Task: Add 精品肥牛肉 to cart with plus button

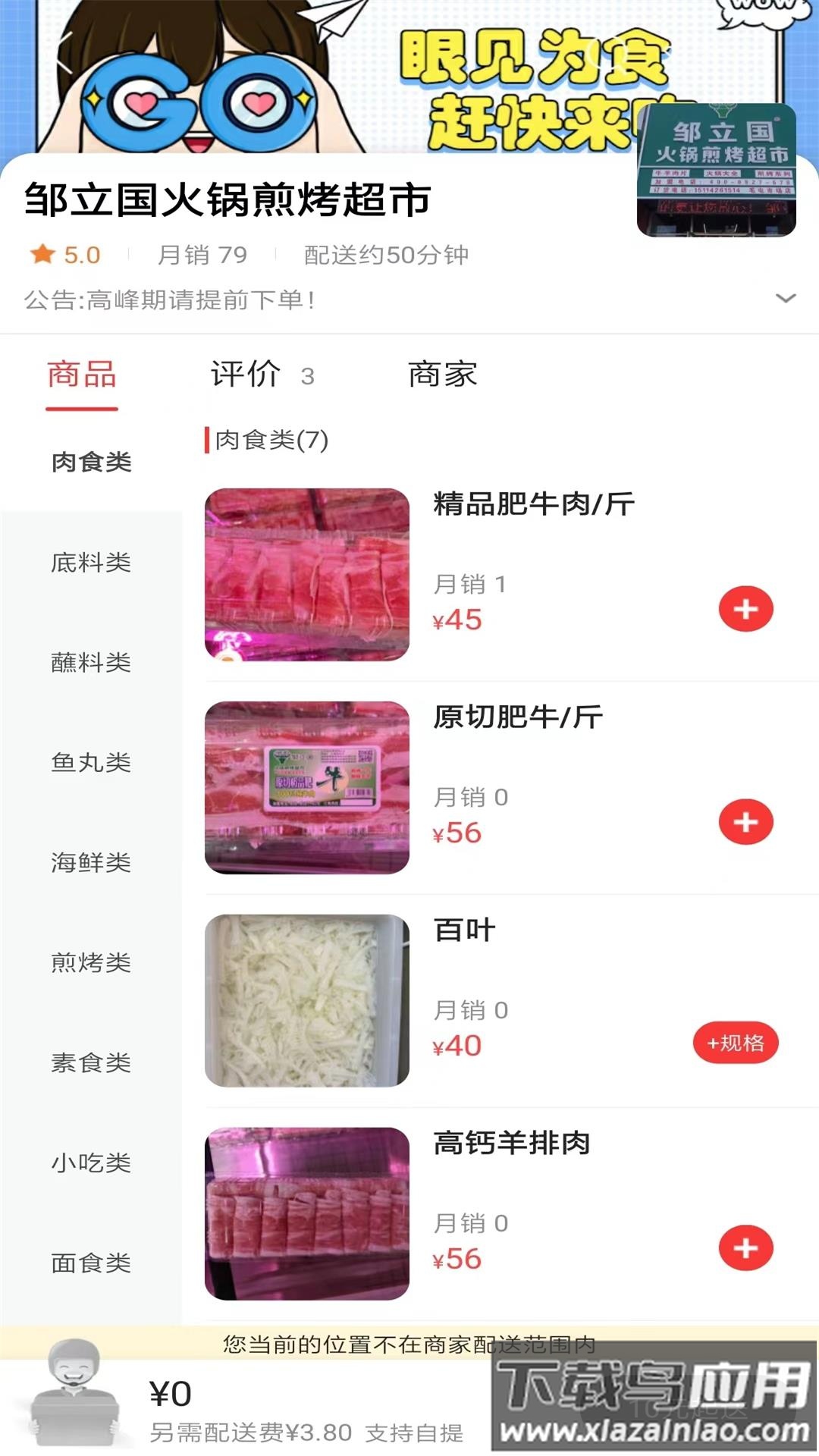Action: click(x=746, y=607)
